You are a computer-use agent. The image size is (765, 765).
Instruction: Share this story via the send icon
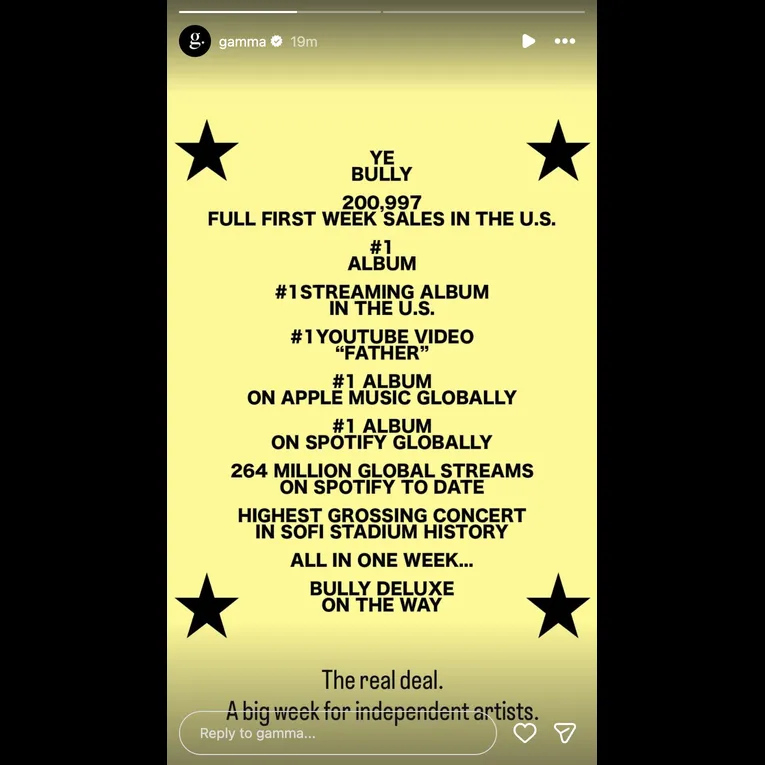565,733
